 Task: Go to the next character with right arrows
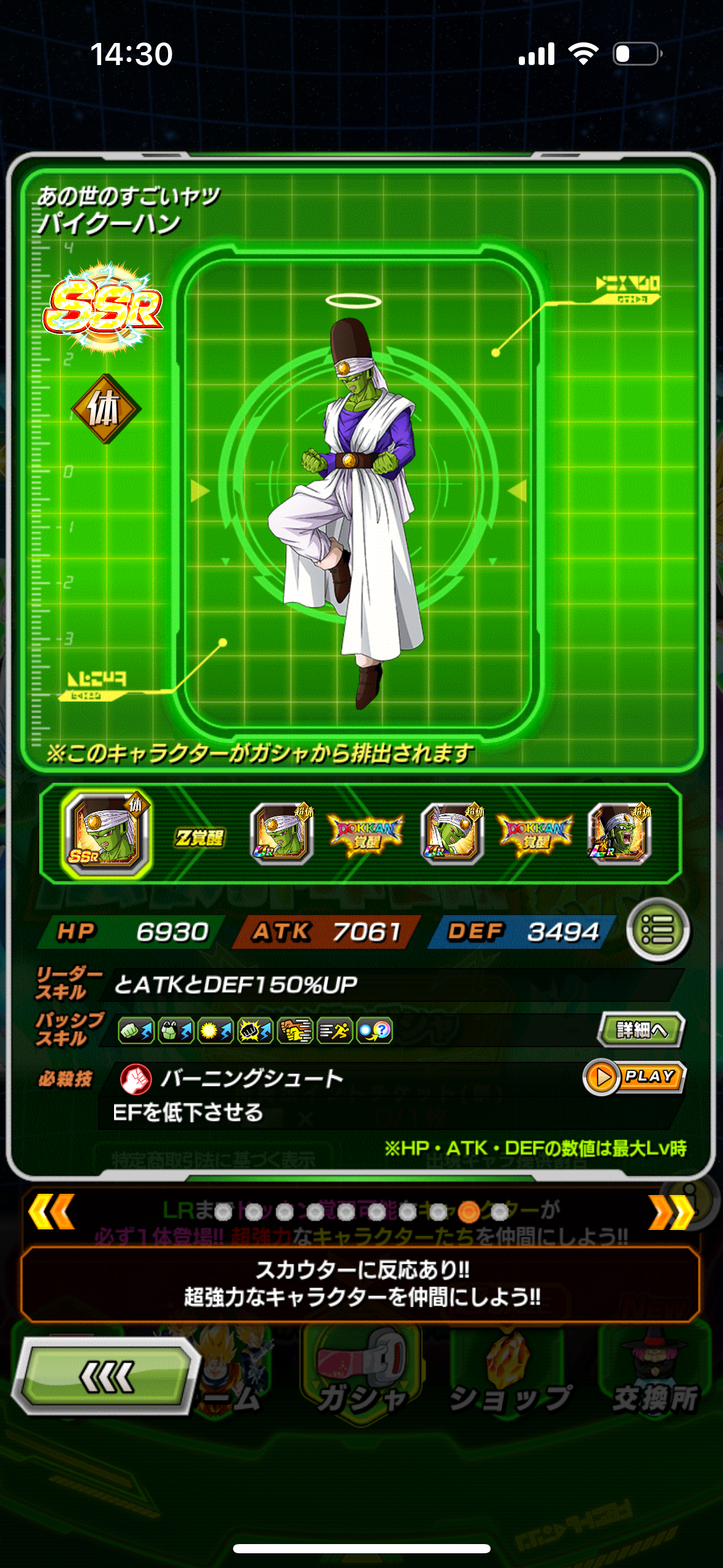[x=672, y=1212]
